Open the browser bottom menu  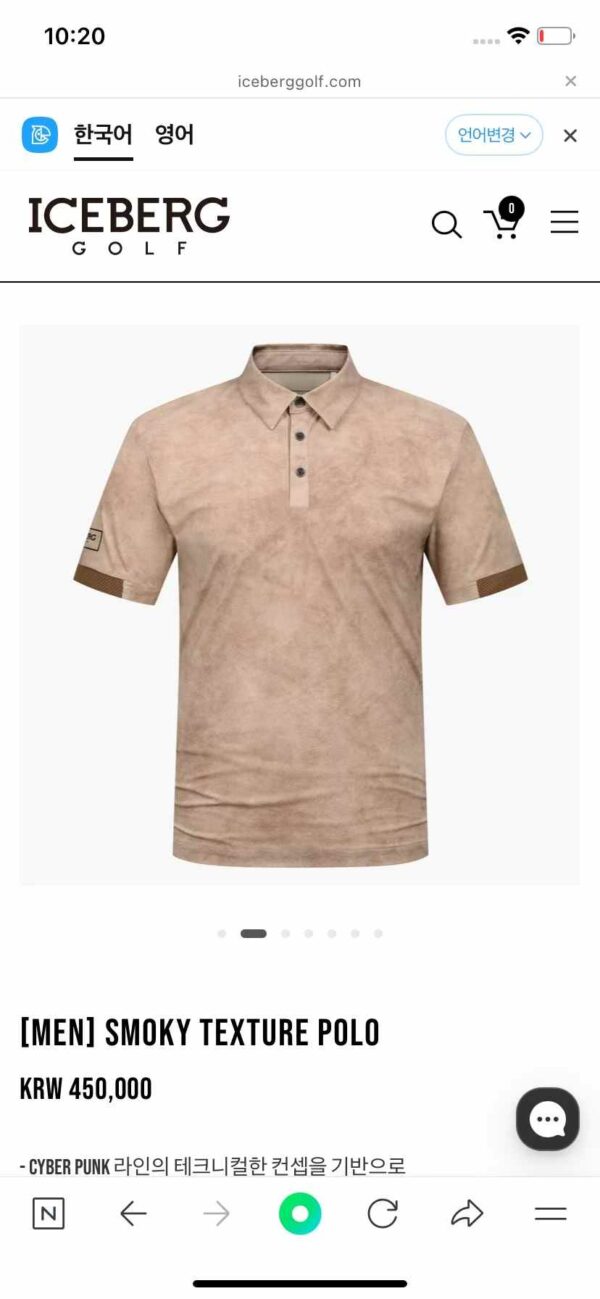coord(550,1214)
